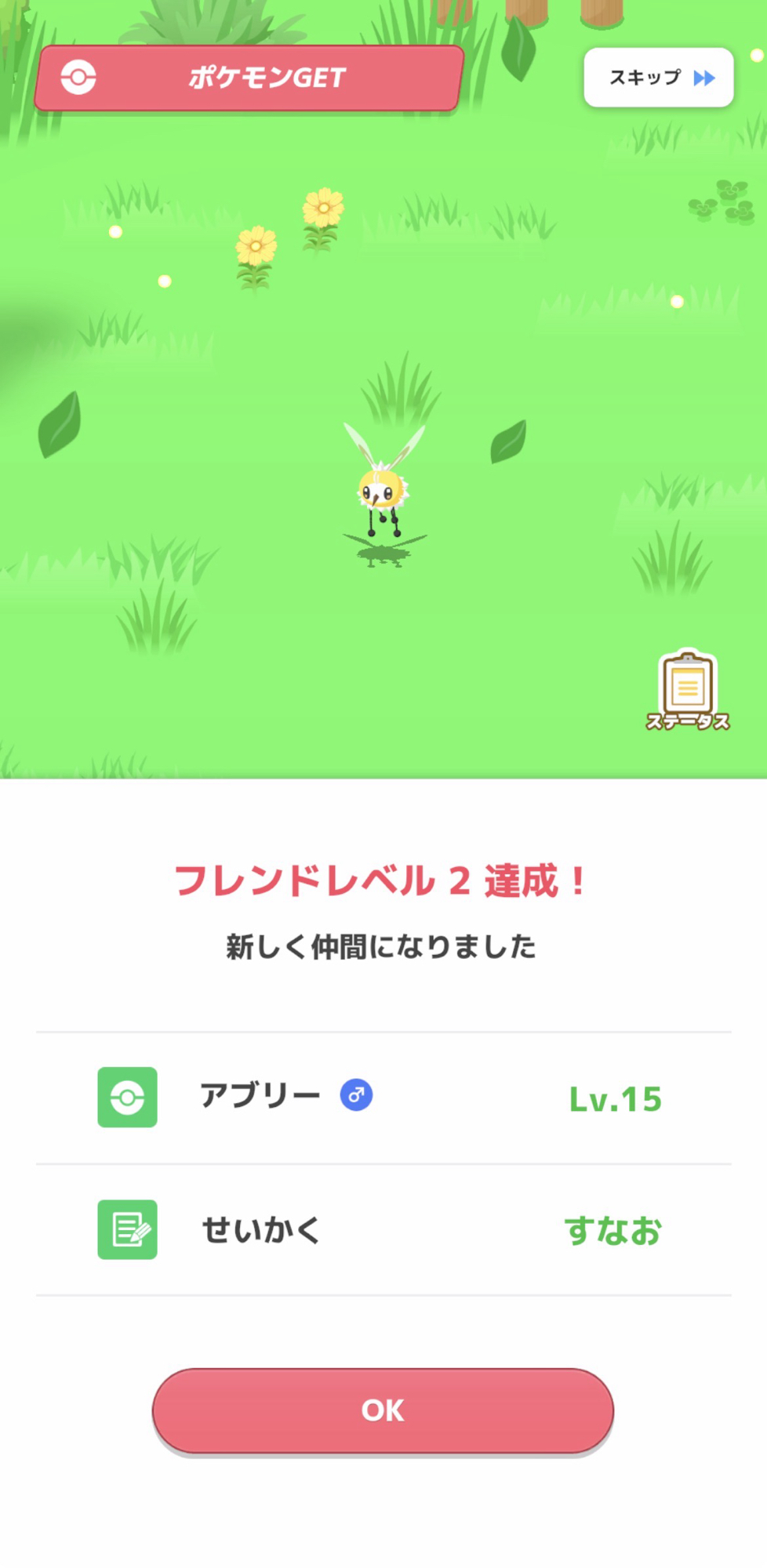Confirm with the OK button
This screenshot has width=767, height=1568.
tap(383, 1410)
